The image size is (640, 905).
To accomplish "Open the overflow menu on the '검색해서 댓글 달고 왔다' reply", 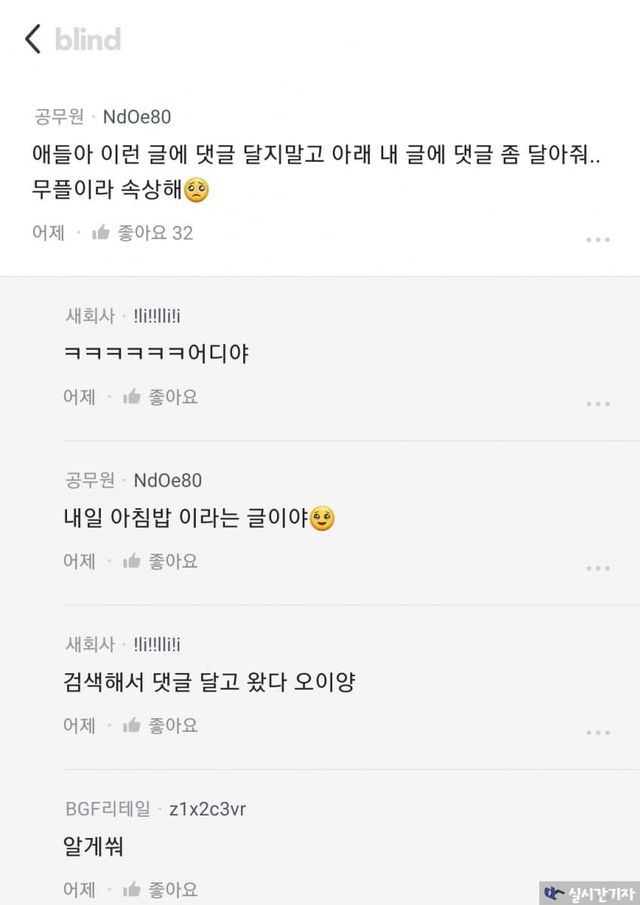I will [597, 732].
